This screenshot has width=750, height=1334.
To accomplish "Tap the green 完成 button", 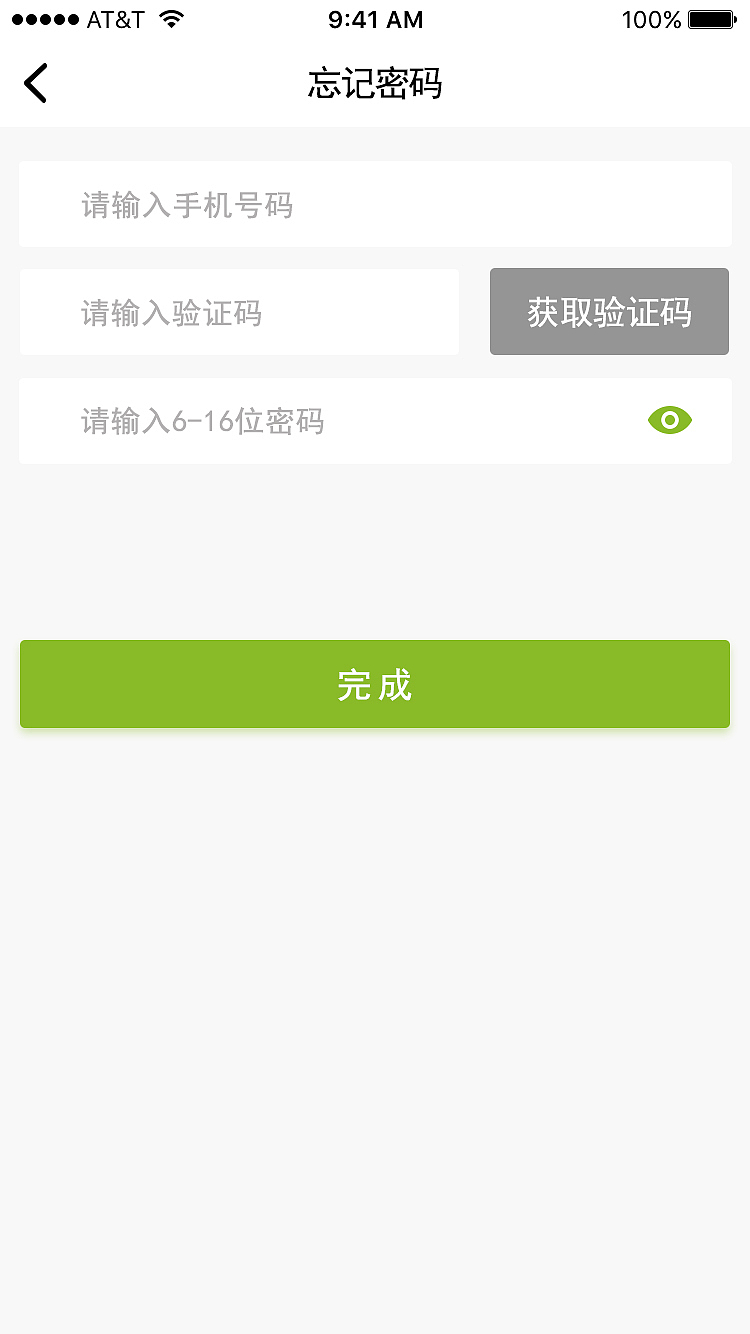I will 375,684.
